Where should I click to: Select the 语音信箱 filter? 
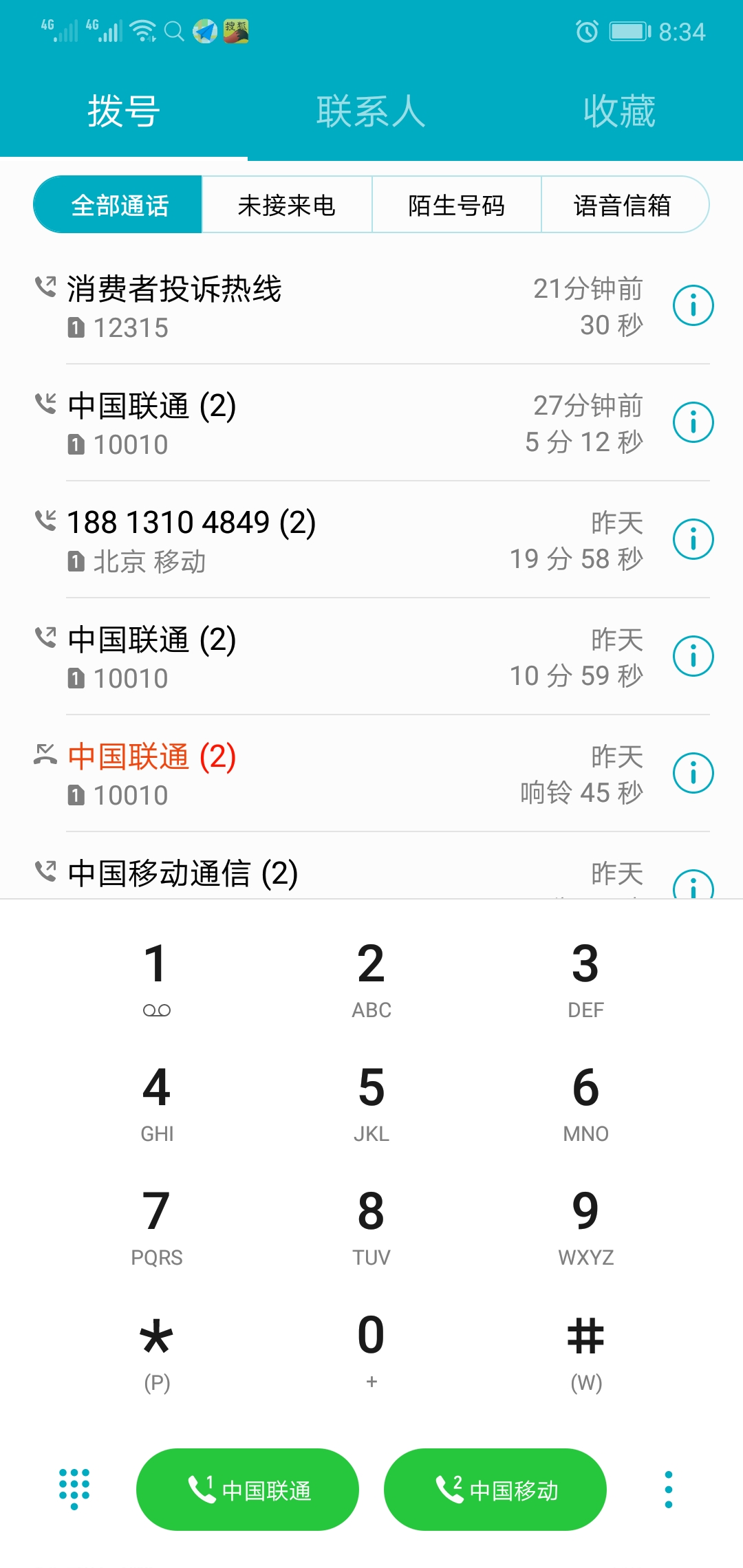click(623, 204)
